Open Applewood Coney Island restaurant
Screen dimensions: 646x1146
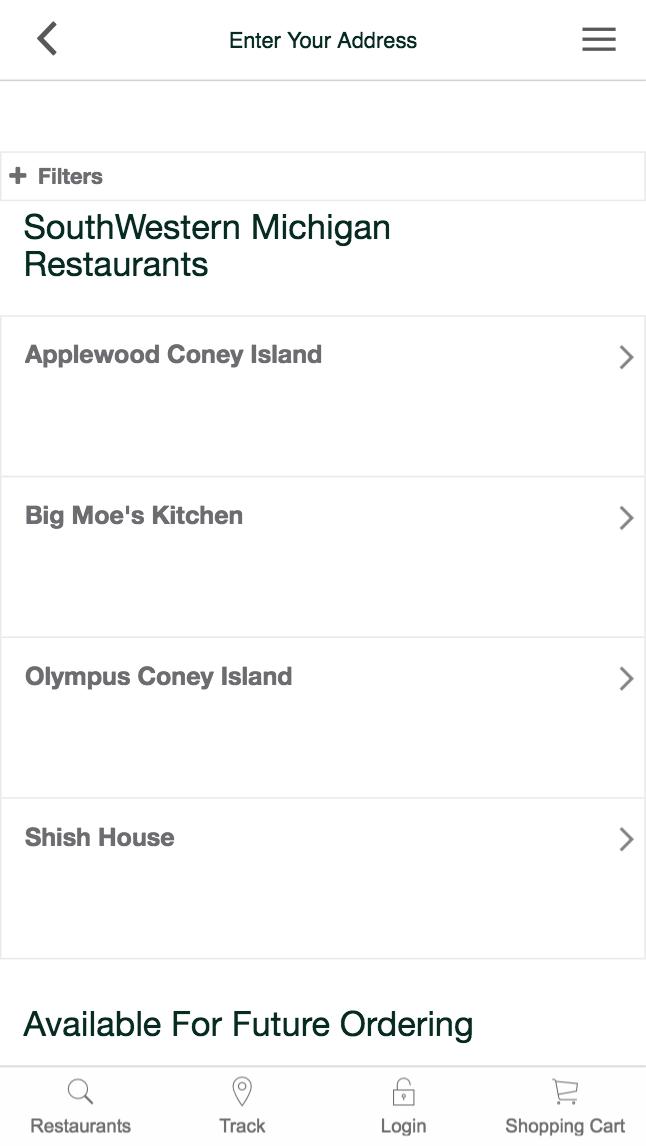[x=322, y=396]
